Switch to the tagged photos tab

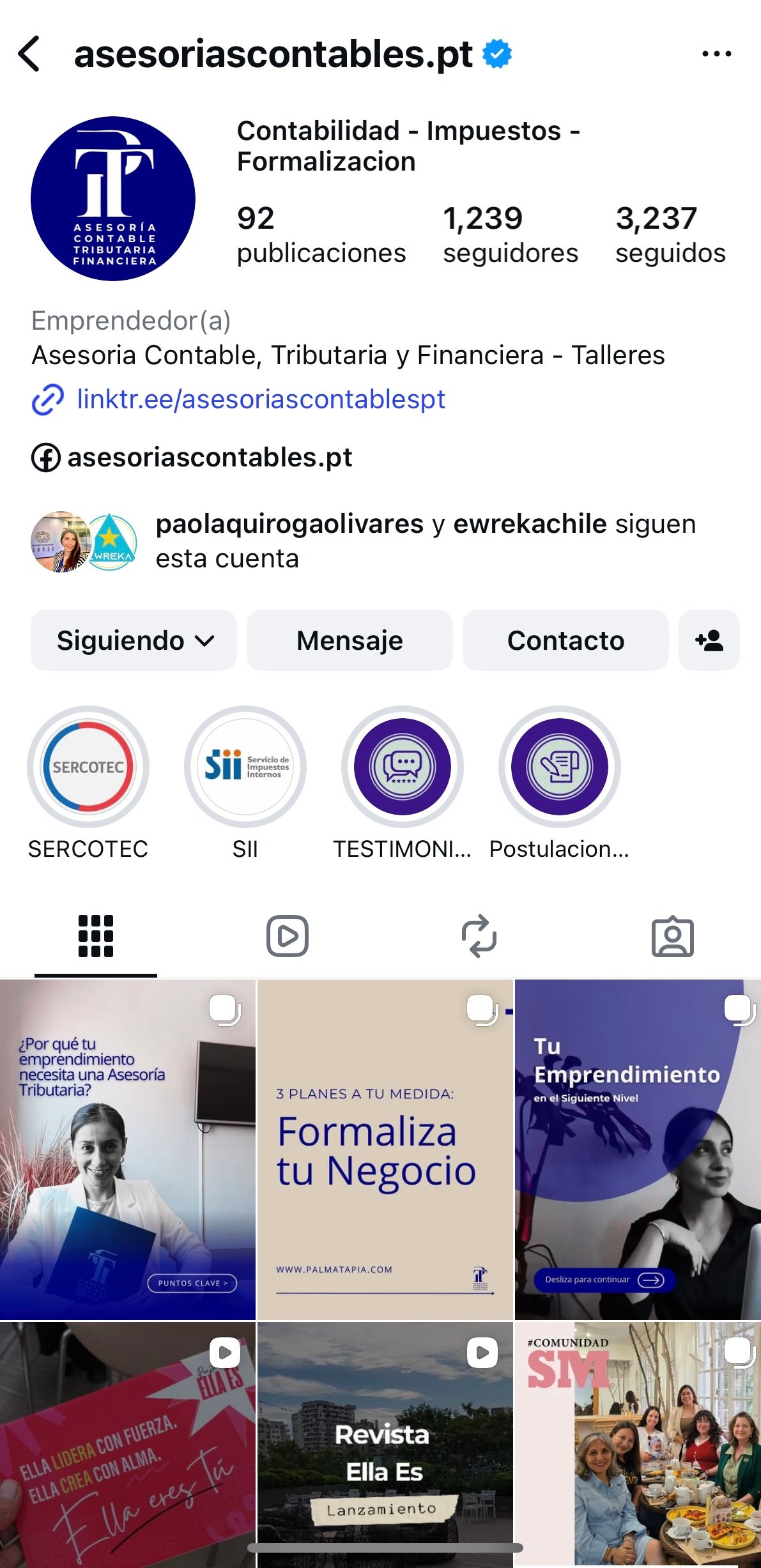click(672, 936)
